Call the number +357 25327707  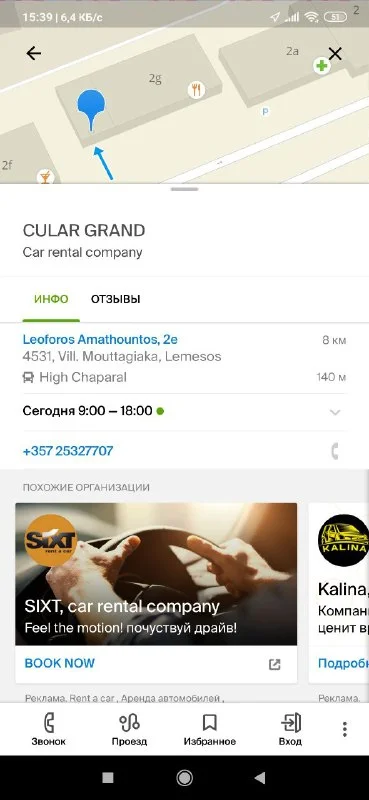[68, 451]
